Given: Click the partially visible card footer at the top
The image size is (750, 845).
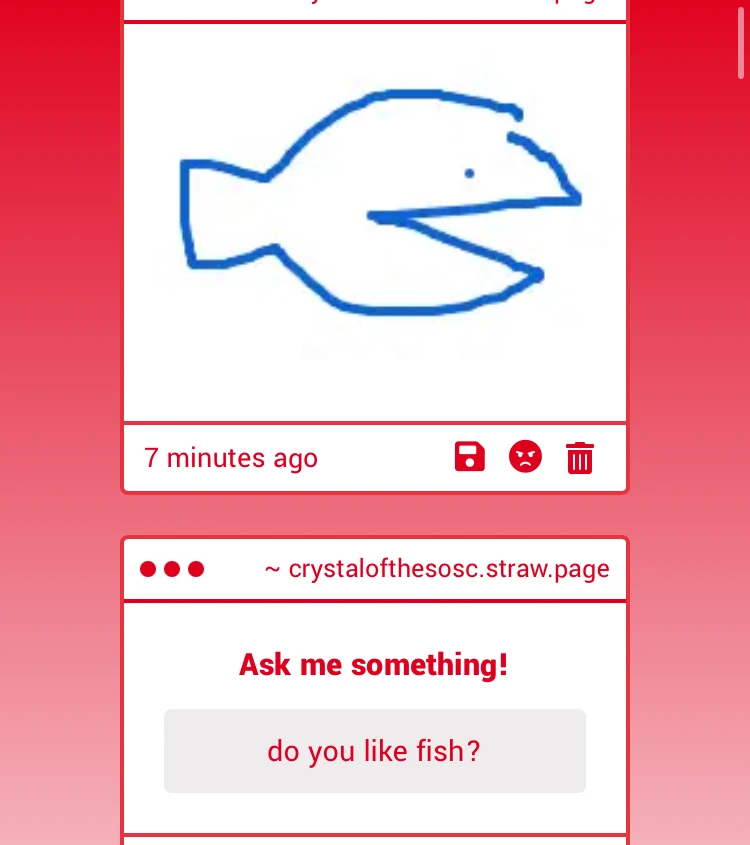Looking at the screenshot, I should click(x=374, y=5).
